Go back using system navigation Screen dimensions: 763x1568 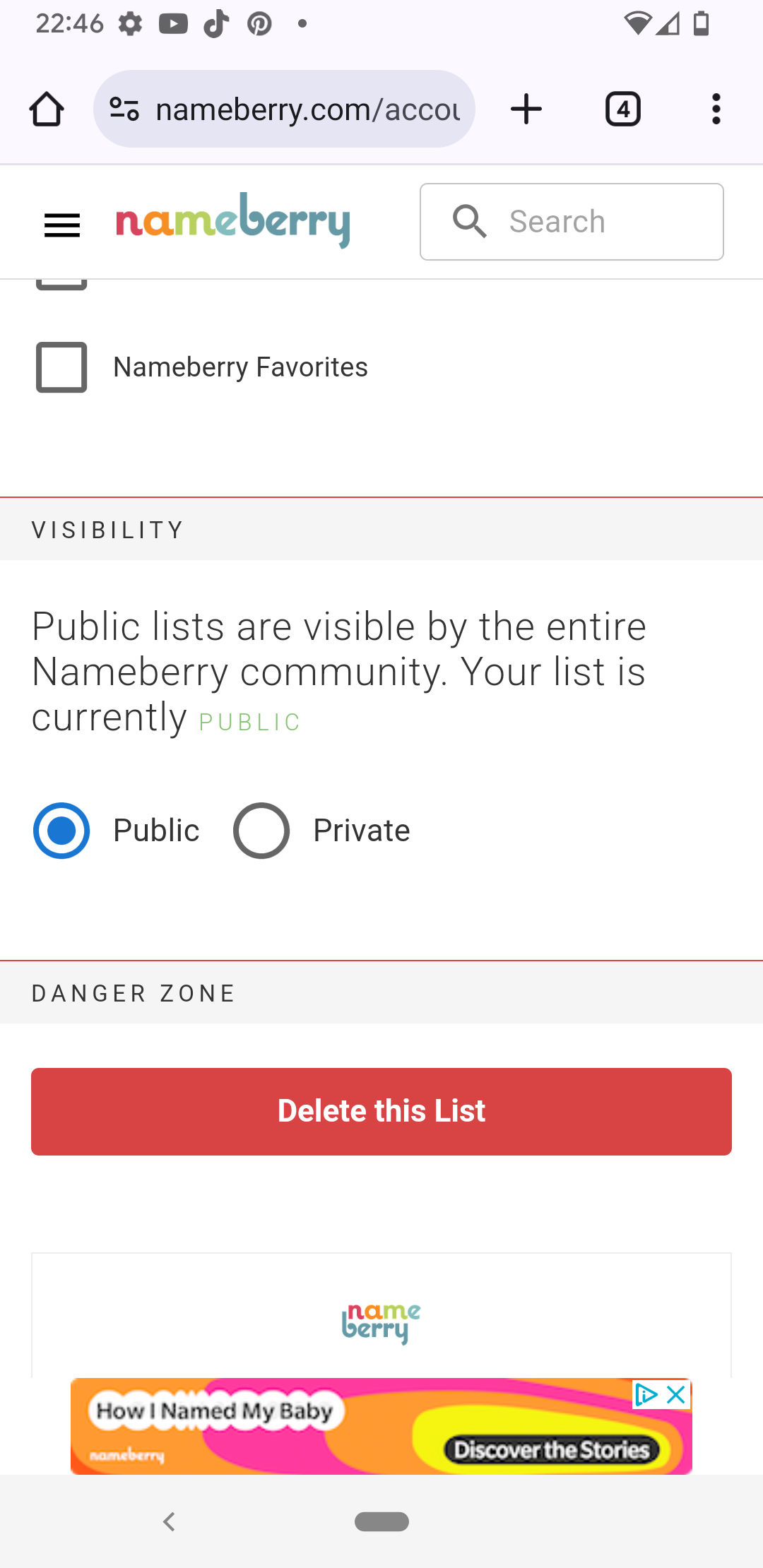(x=169, y=1521)
